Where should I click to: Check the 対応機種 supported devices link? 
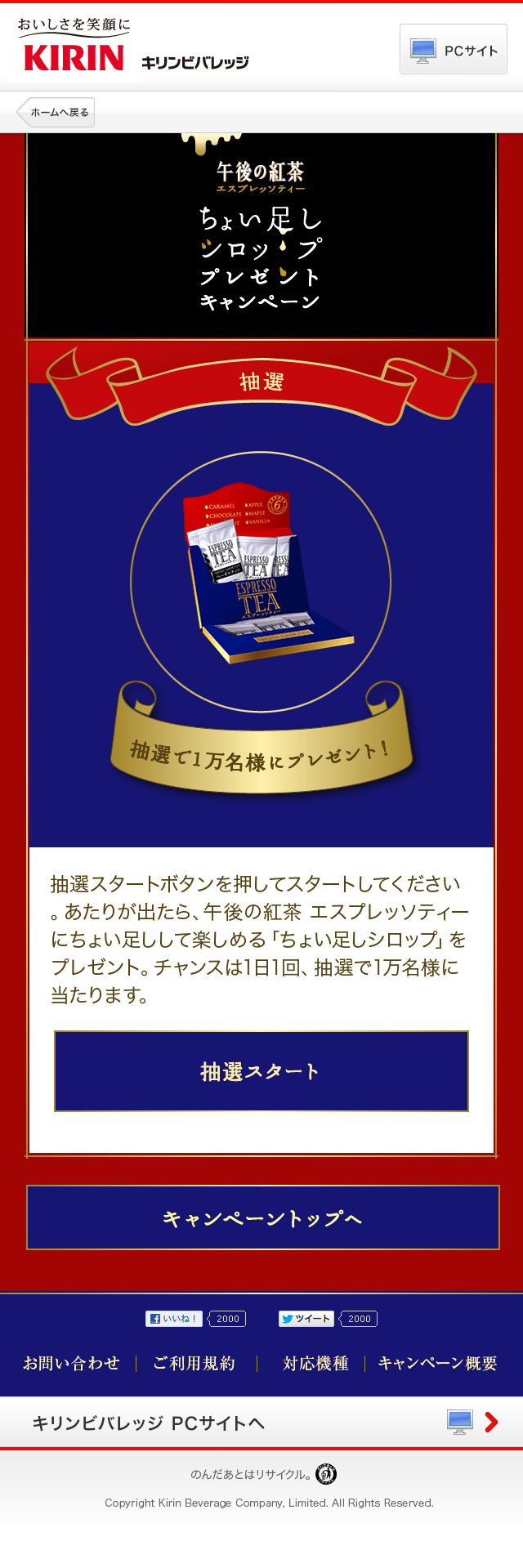point(315,1363)
